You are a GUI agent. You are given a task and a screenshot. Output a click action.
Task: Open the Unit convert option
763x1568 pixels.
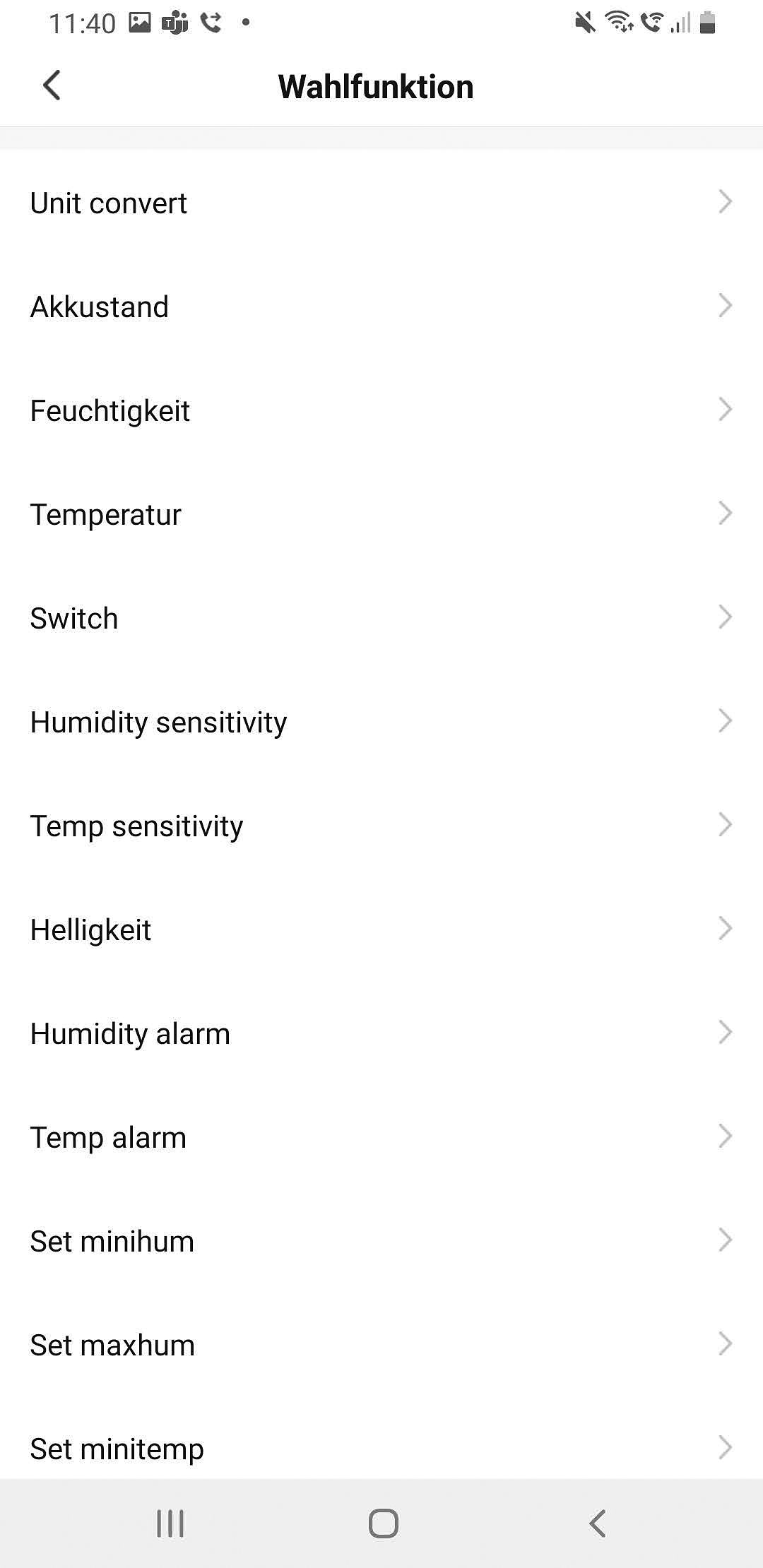[x=381, y=203]
